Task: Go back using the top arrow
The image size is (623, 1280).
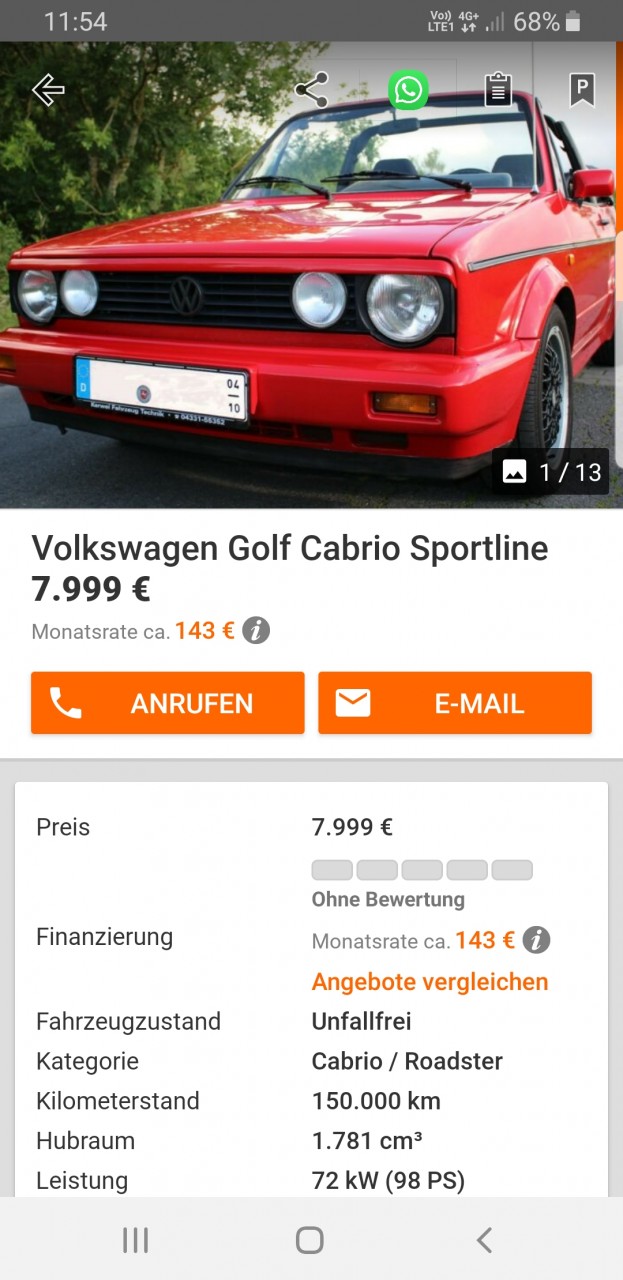Action: [47, 90]
